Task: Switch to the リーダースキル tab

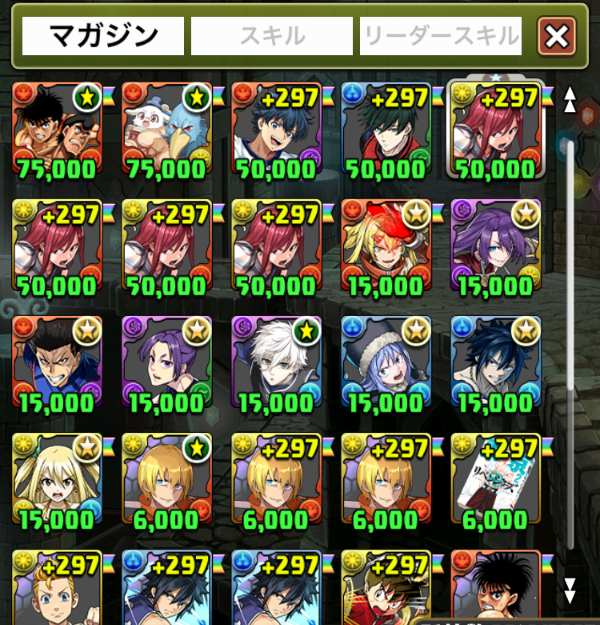Action: coord(441,38)
